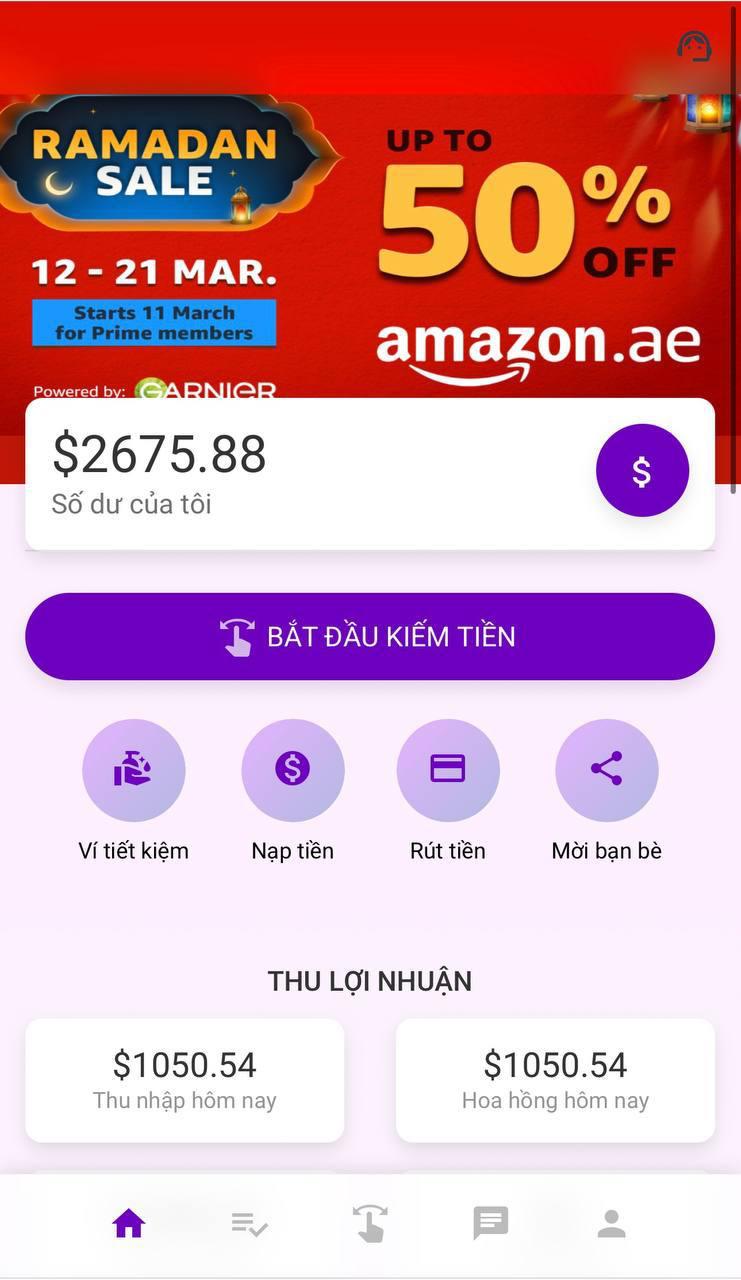741x1280 pixels.
Task: Switch to the home tab
Action: pos(128,1223)
